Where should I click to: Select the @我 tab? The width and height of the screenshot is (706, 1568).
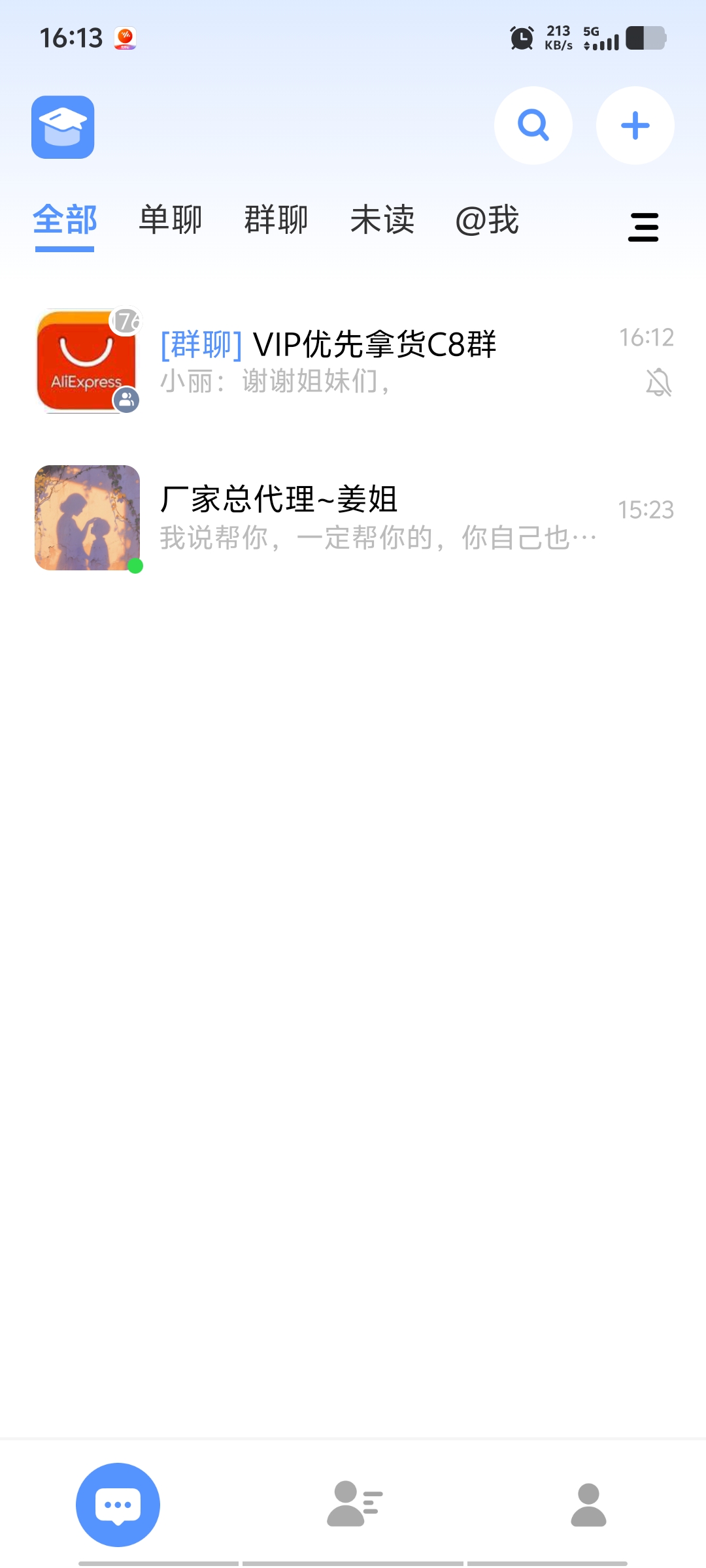(487, 220)
